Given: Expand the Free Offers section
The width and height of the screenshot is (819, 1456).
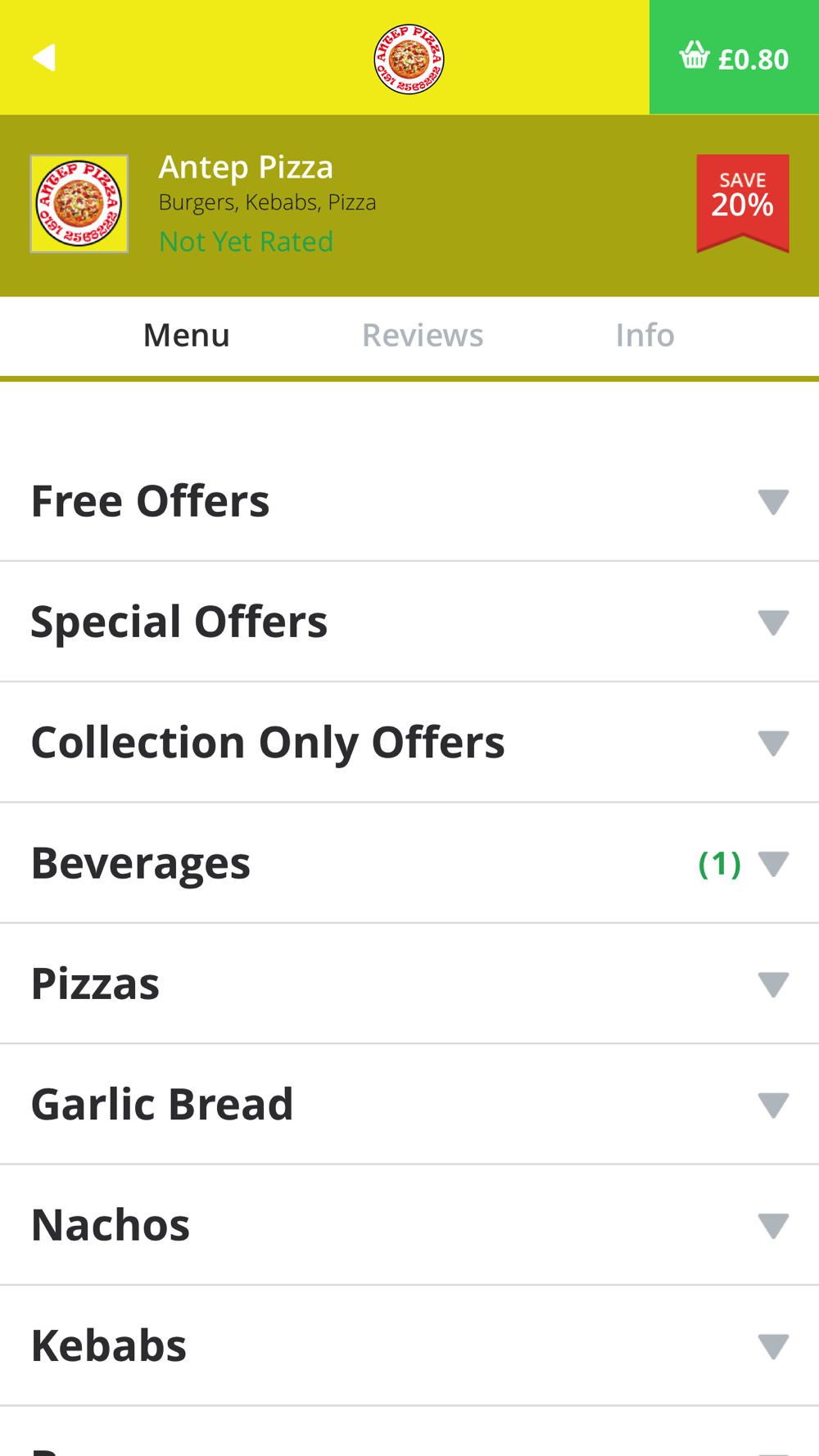Looking at the screenshot, I should click(409, 501).
